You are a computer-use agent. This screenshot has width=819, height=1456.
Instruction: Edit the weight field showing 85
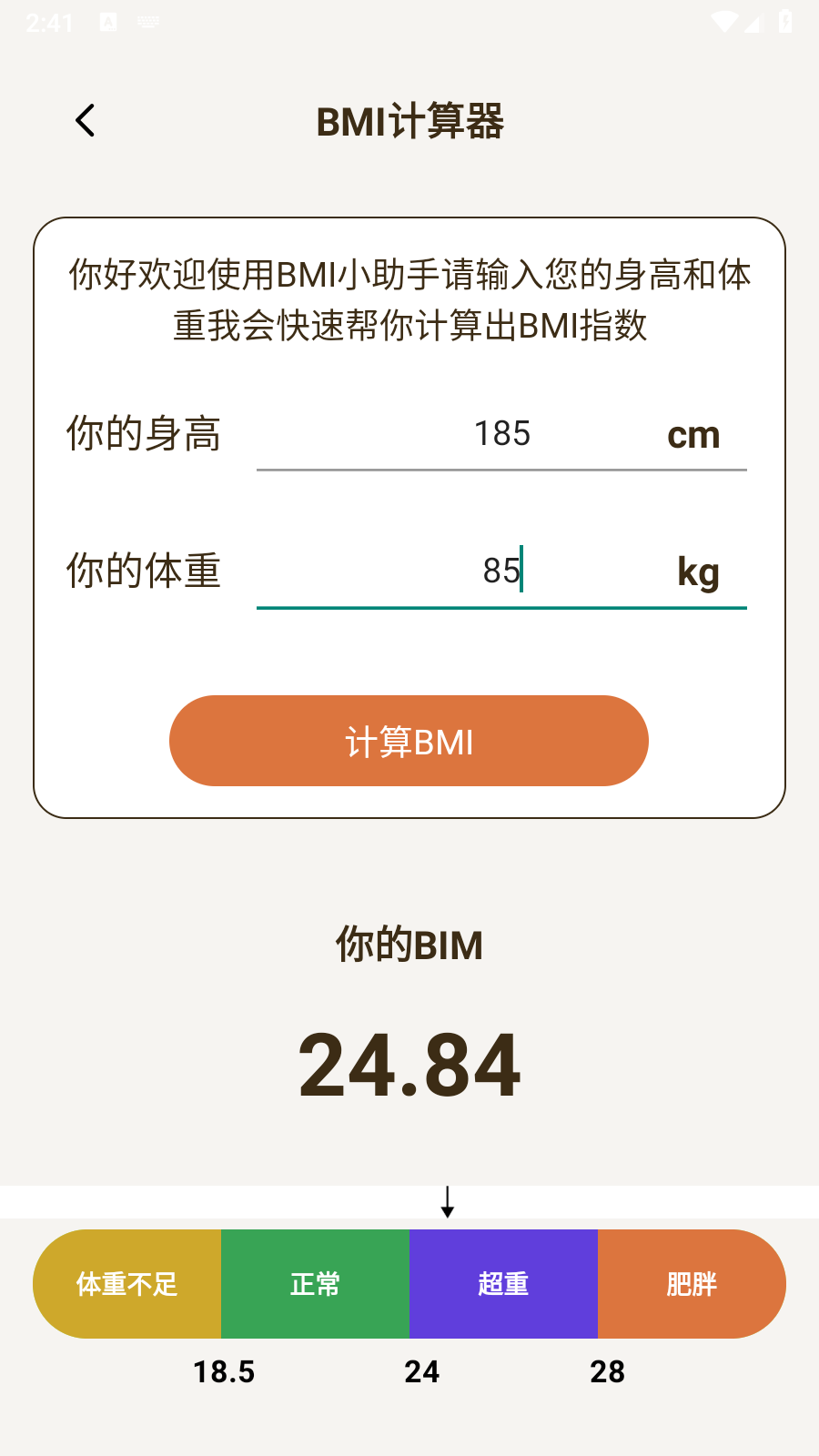pyautogui.click(x=501, y=571)
